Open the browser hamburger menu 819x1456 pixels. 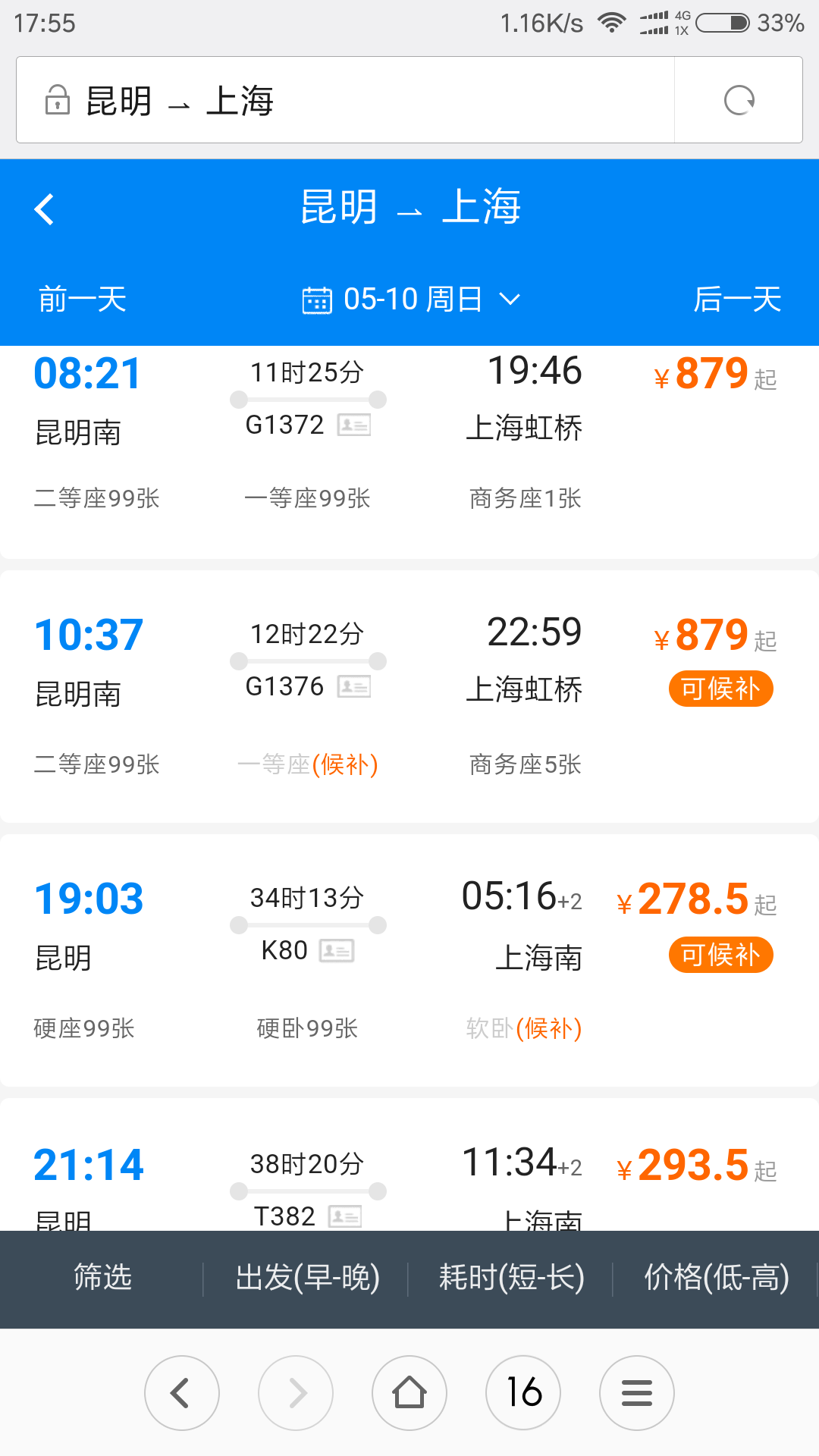[637, 1393]
